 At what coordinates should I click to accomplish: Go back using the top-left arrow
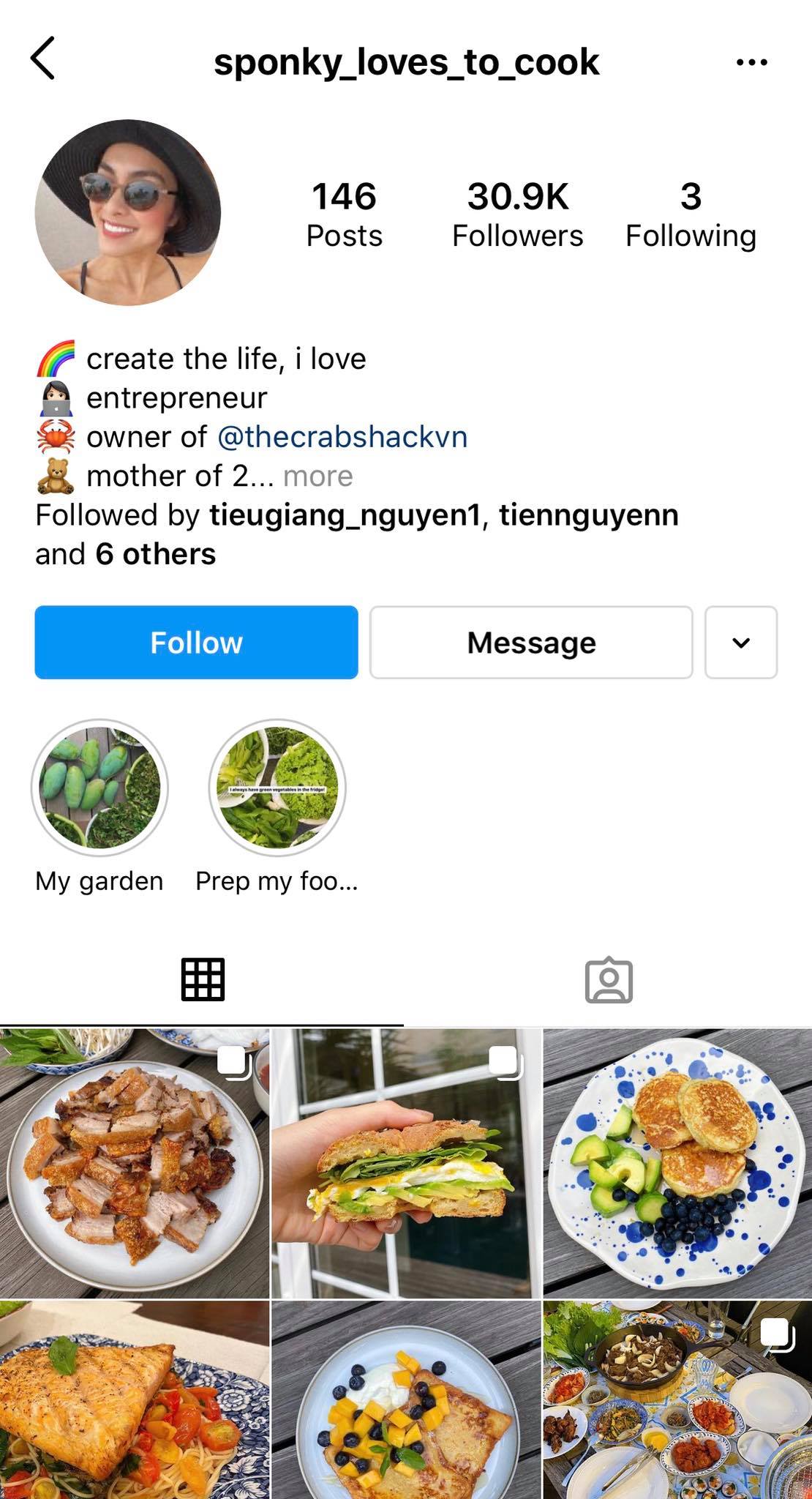coord(43,59)
